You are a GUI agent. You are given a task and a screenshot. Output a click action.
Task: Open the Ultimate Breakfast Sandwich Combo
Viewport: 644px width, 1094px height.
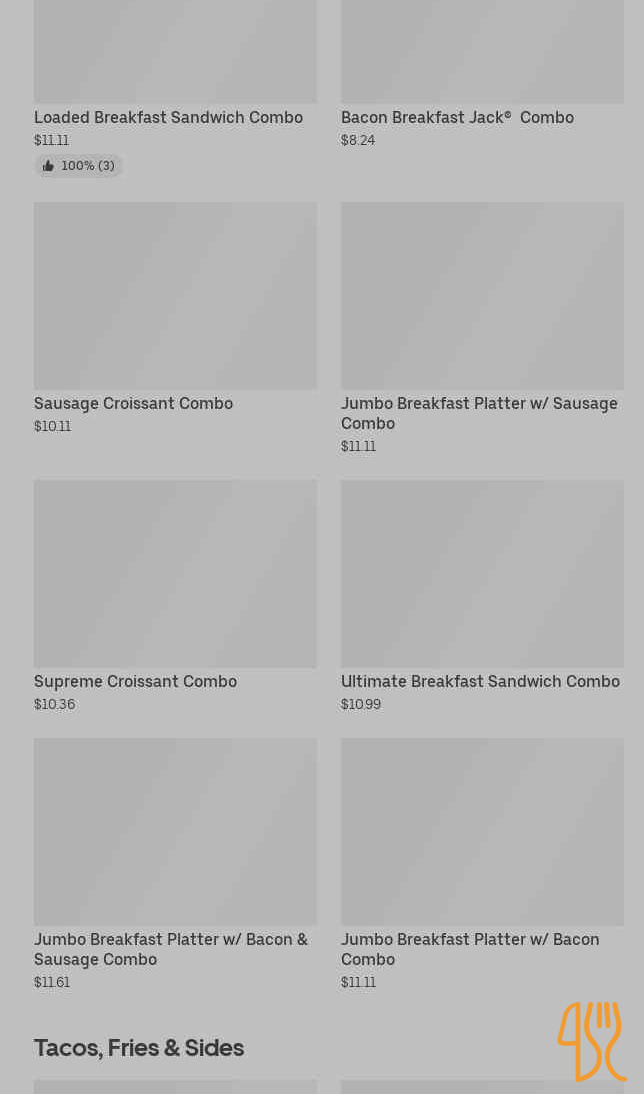coord(482,596)
